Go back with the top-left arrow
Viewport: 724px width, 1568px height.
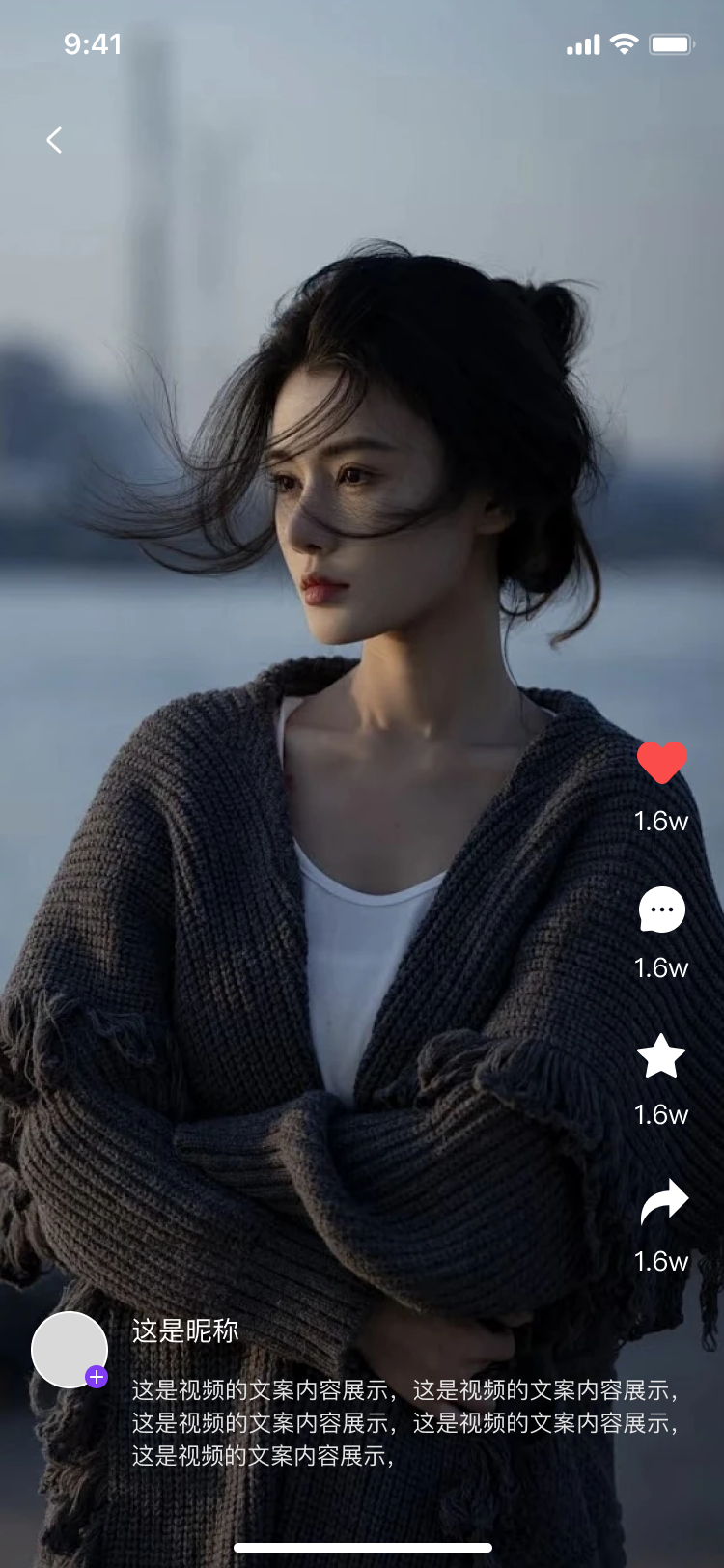[x=54, y=140]
